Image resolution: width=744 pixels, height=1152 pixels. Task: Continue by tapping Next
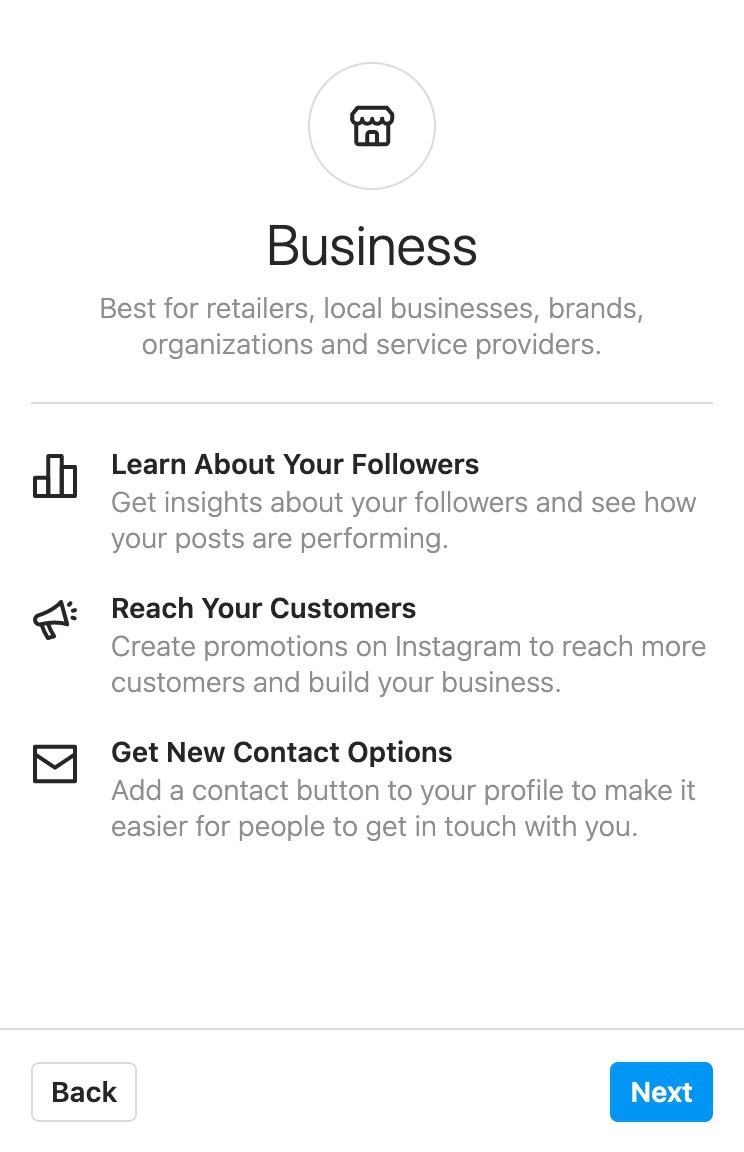(x=661, y=1092)
